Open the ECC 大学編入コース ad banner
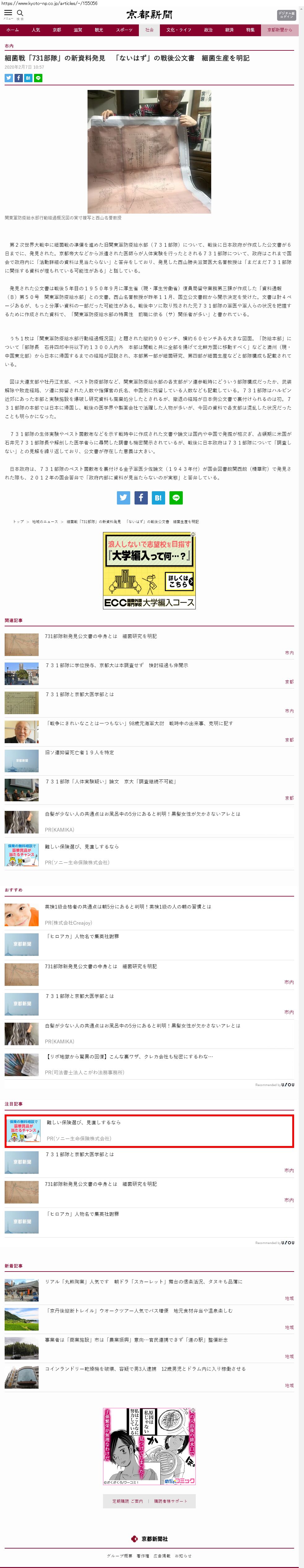The width and height of the screenshot is (304, 1568). click(x=149, y=570)
